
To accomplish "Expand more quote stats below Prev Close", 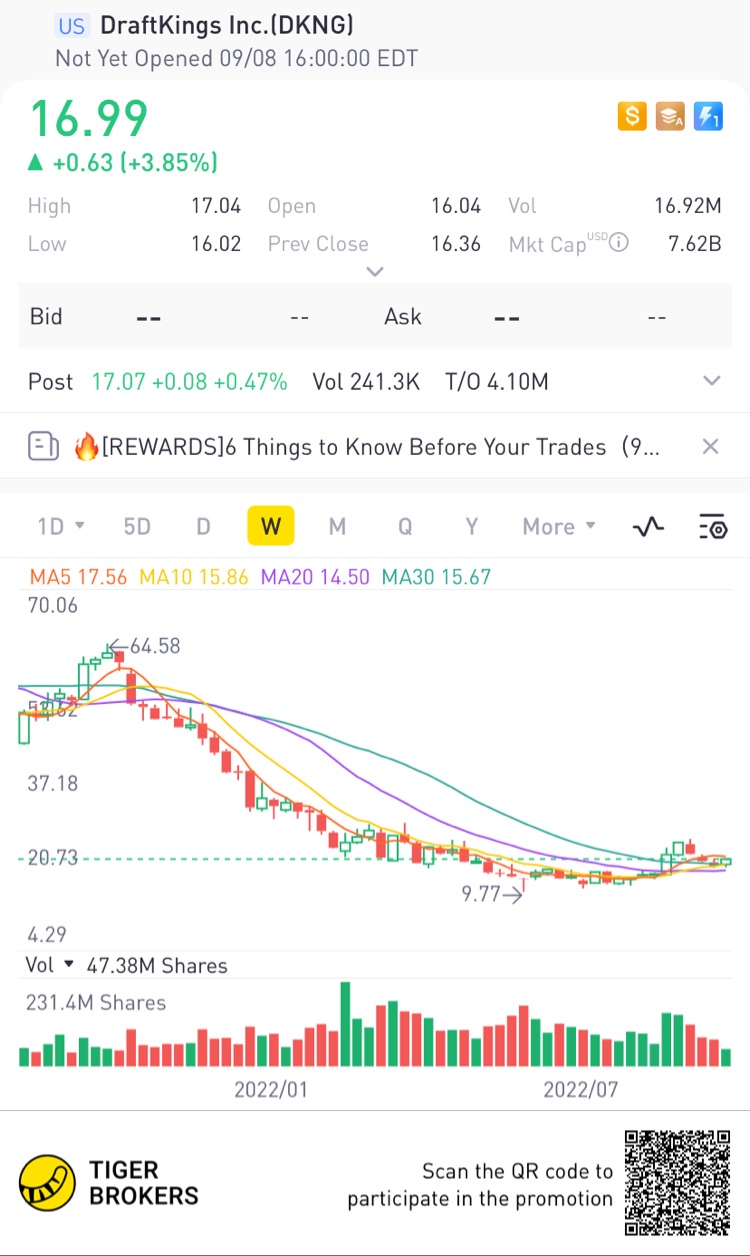I will [x=375, y=272].
